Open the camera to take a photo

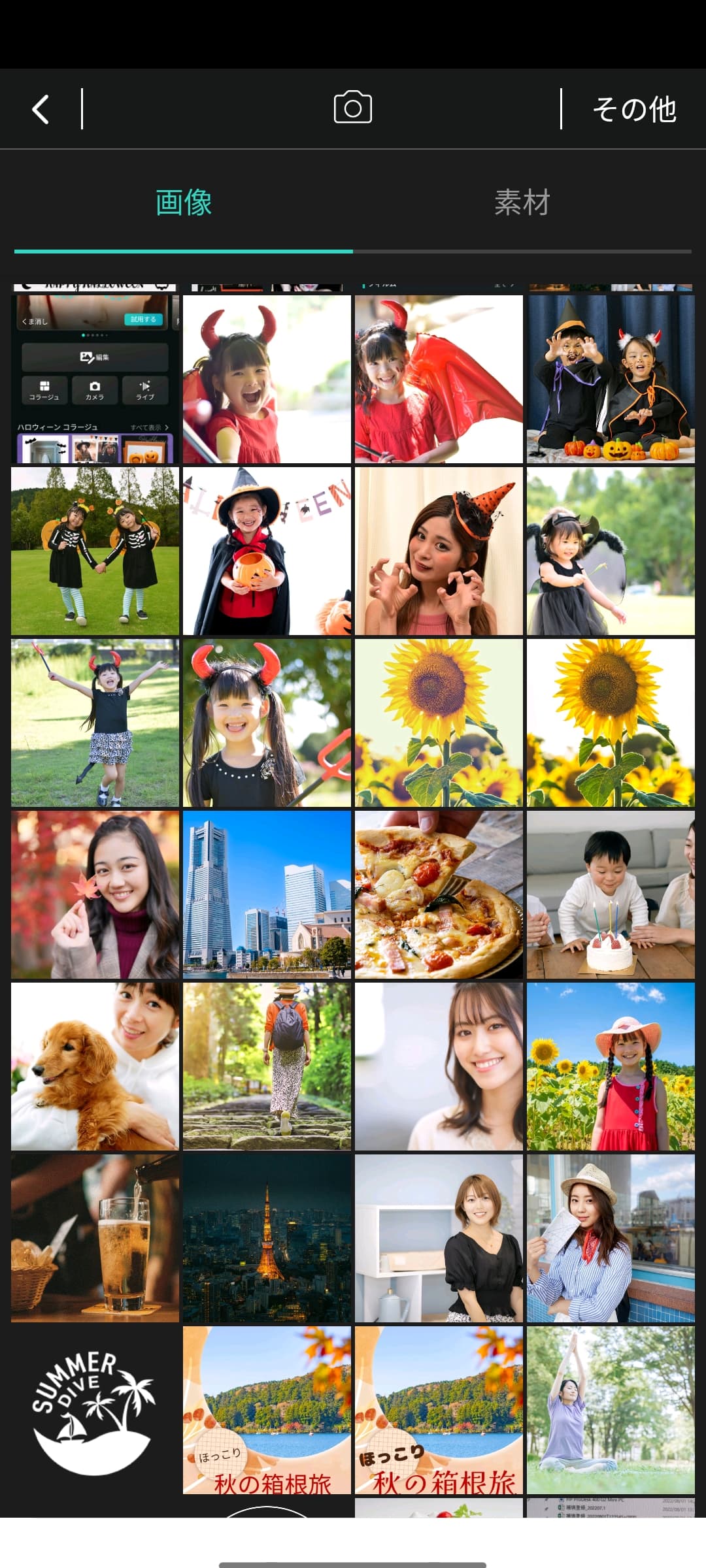[x=353, y=108]
